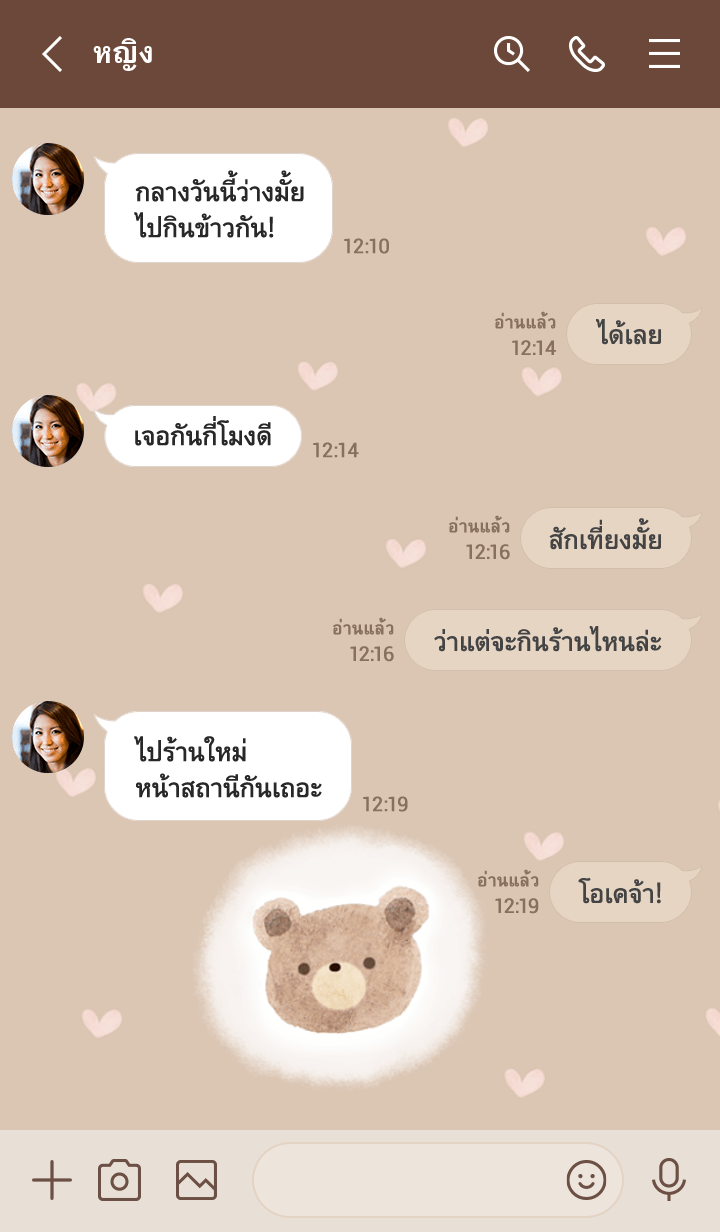Open the camera to take a photo

[x=120, y=1181]
